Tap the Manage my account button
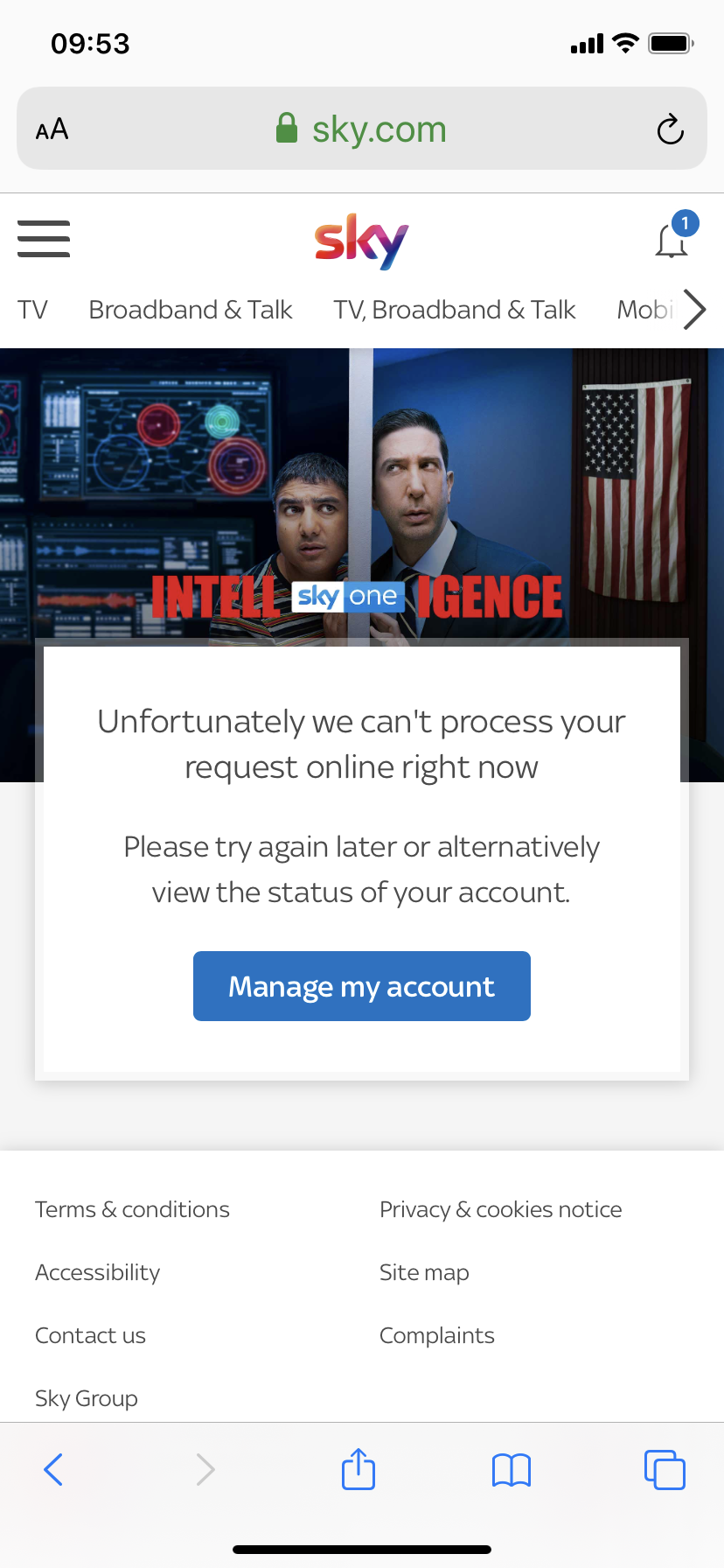Viewport: 724px width, 1568px height. (361, 986)
